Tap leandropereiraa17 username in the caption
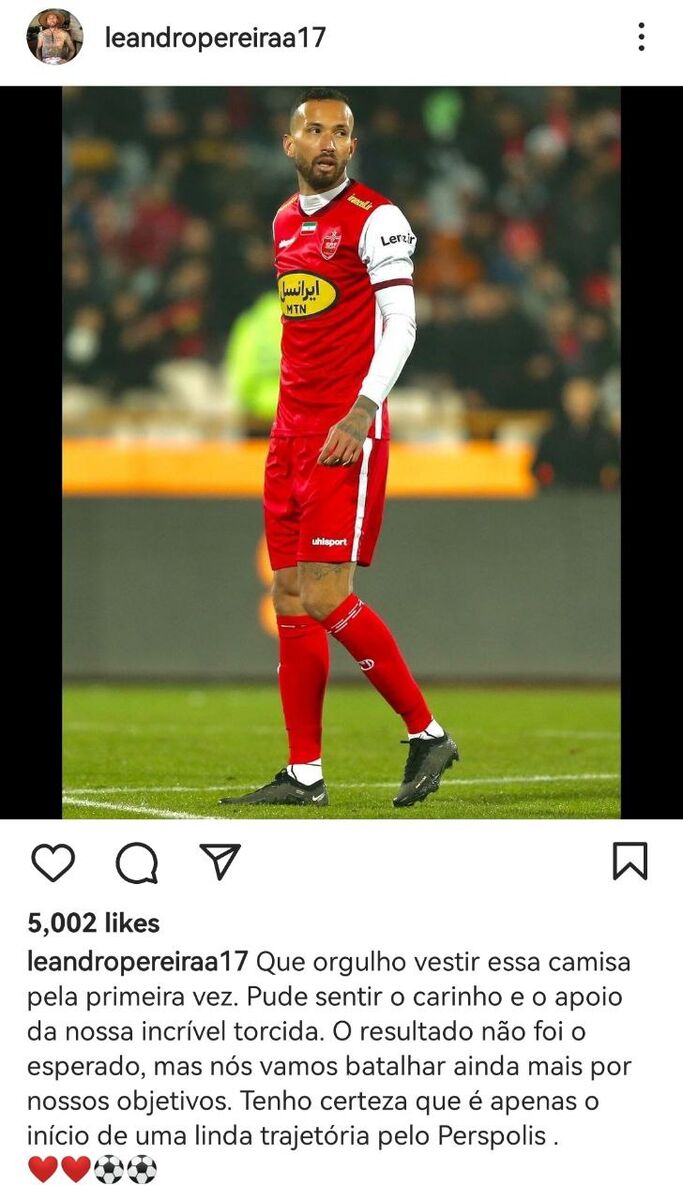Image resolution: width=683 pixels, height=1200 pixels. point(137,962)
